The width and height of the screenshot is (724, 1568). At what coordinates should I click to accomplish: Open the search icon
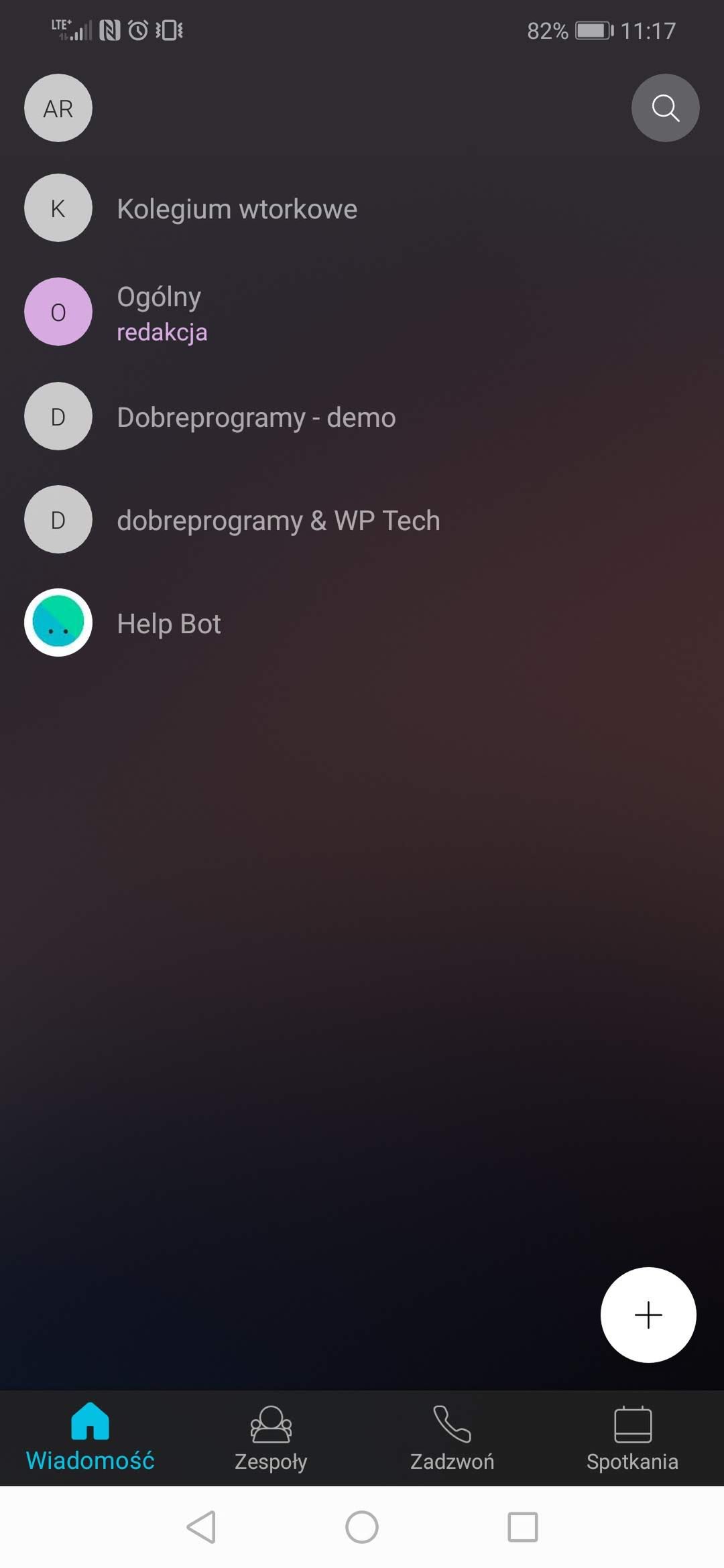[x=665, y=108]
